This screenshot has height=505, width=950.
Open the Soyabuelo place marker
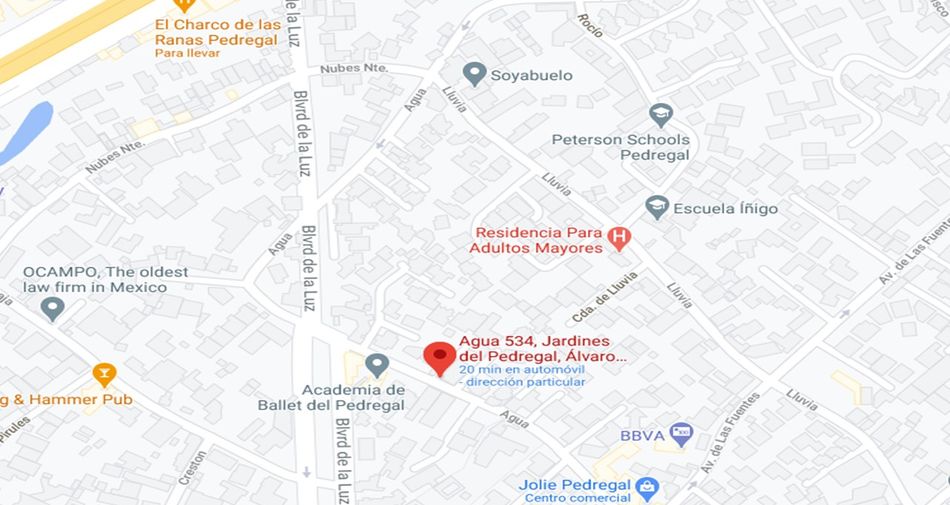[474, 74]
